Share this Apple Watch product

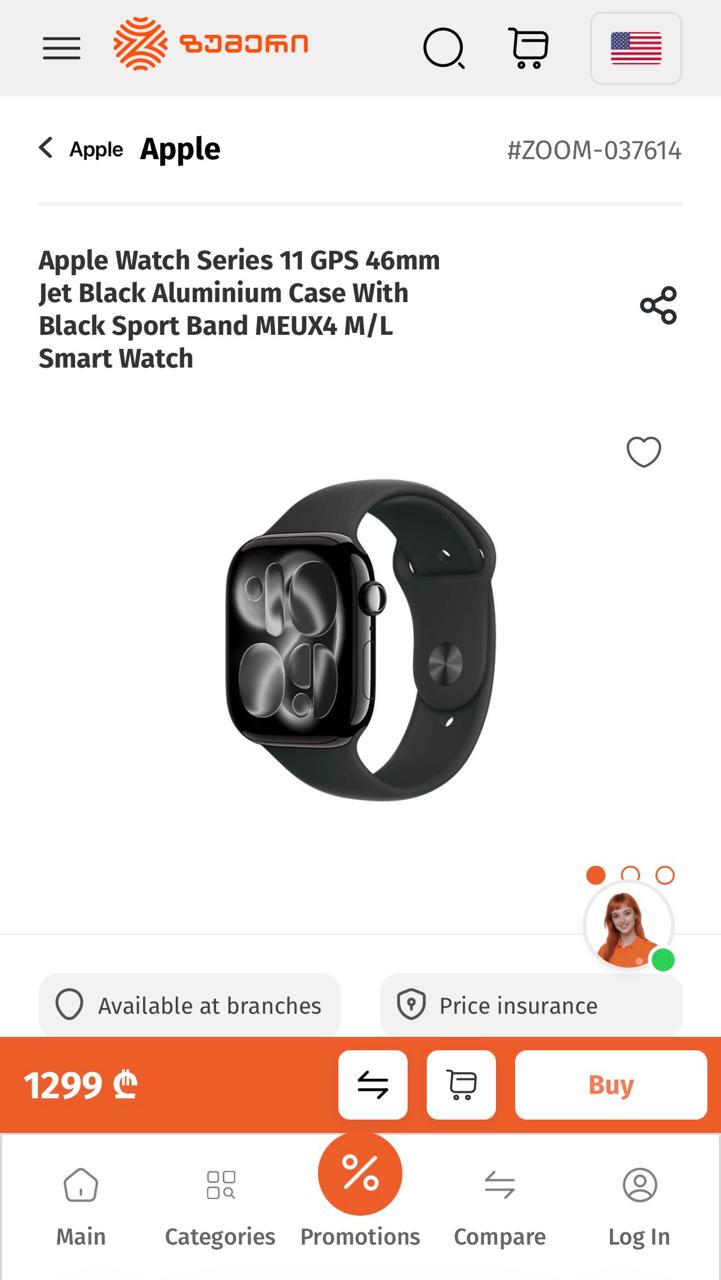click(x=657, y=306)
